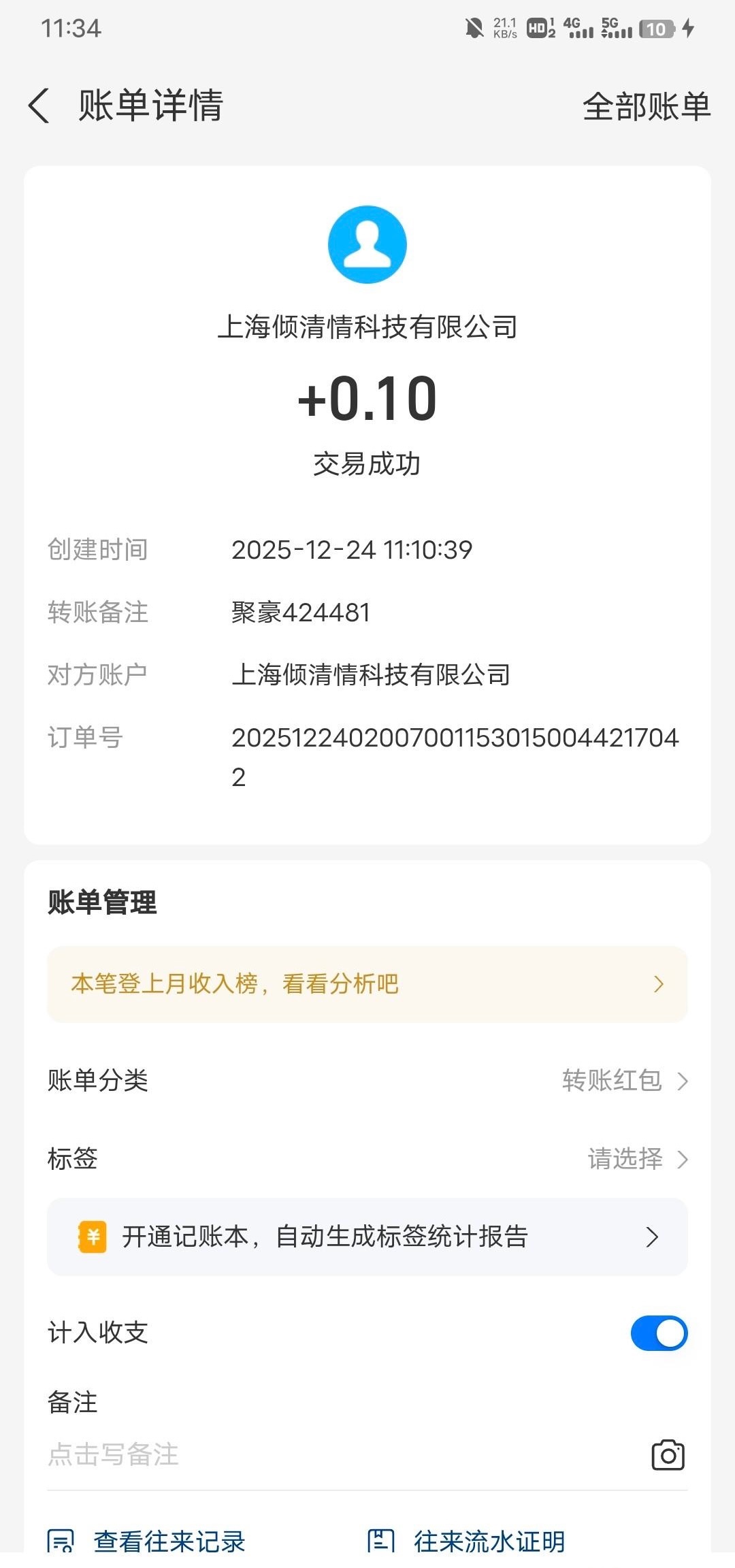Add a photo using the camera icon
The height and width of the screenshot is (1568, 735).
point(668,1455)
